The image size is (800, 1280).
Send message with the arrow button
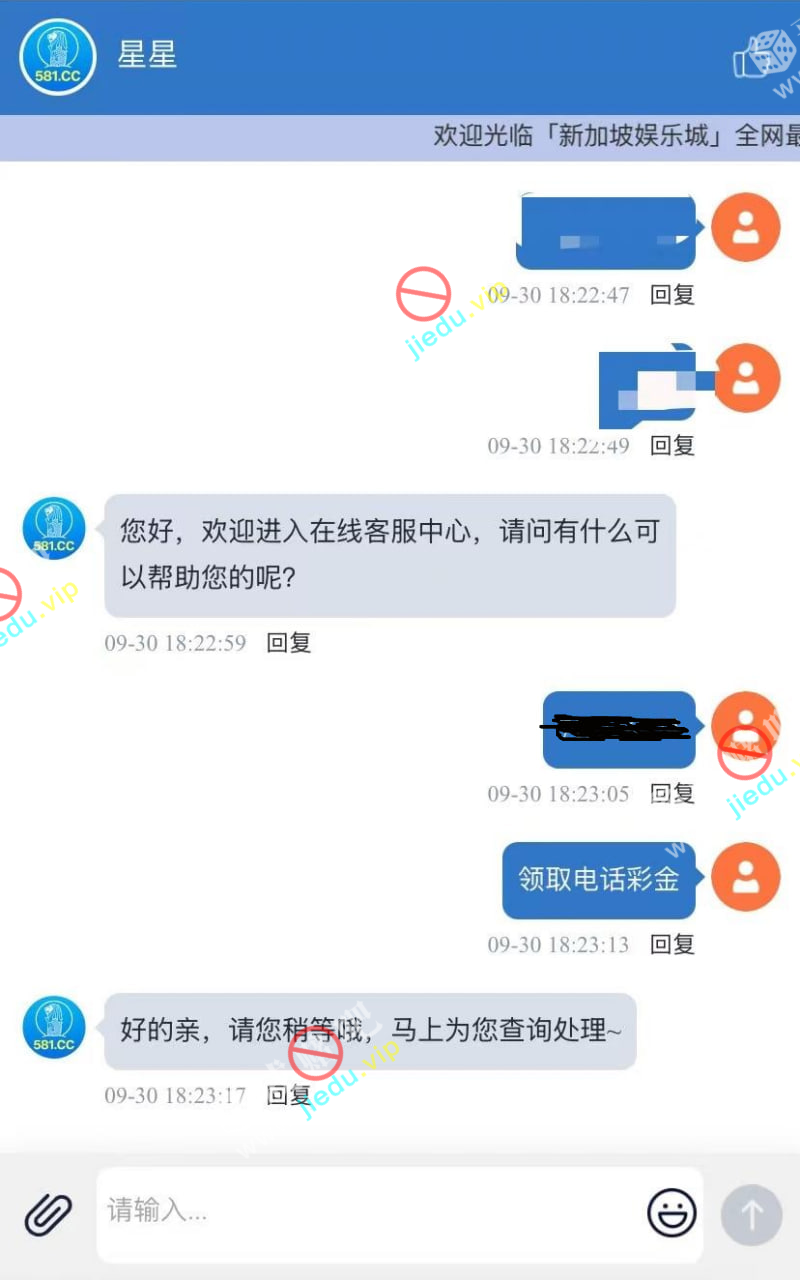coord(751,1215)
